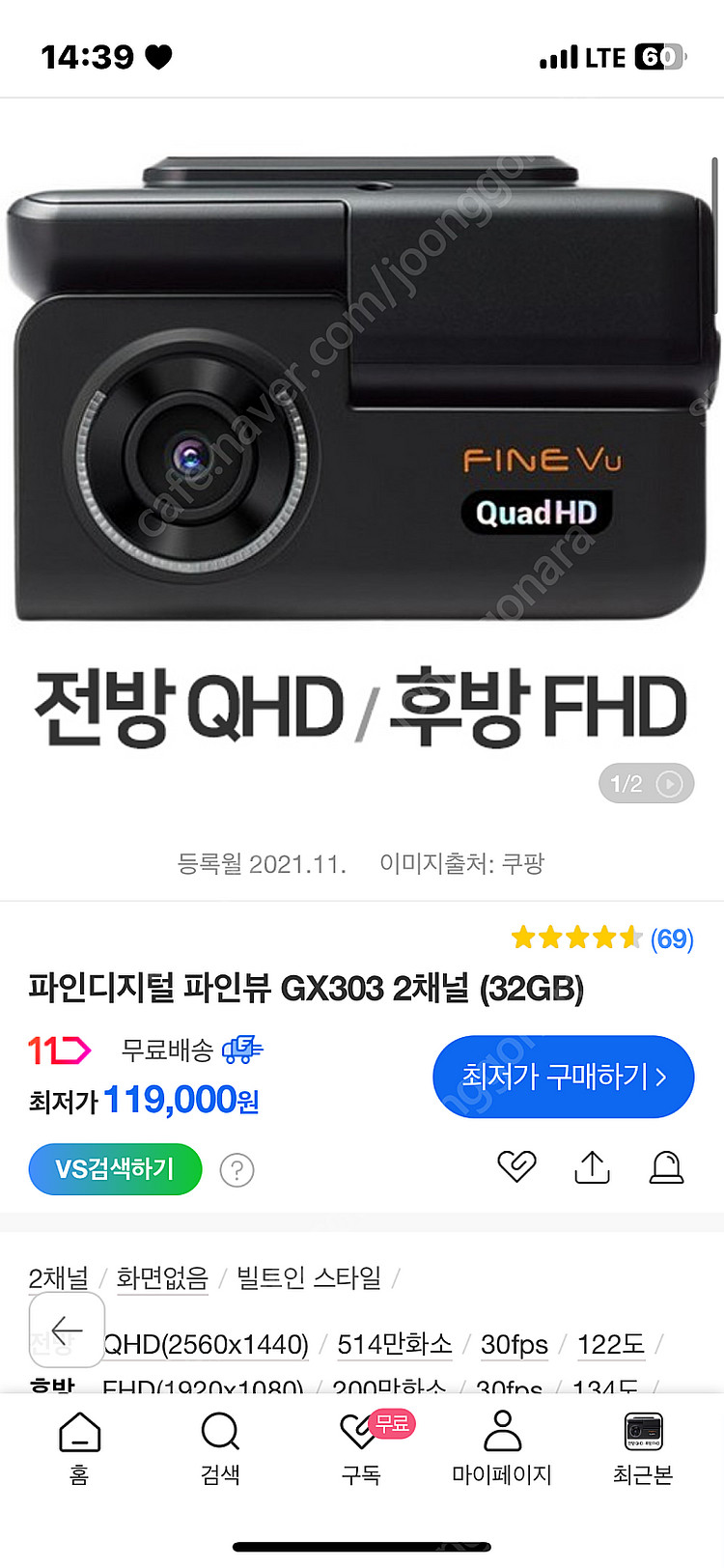Screen dimensions: 724x1568
Task: Open the 514만화소 spec link
Action: click(394, 1344)
